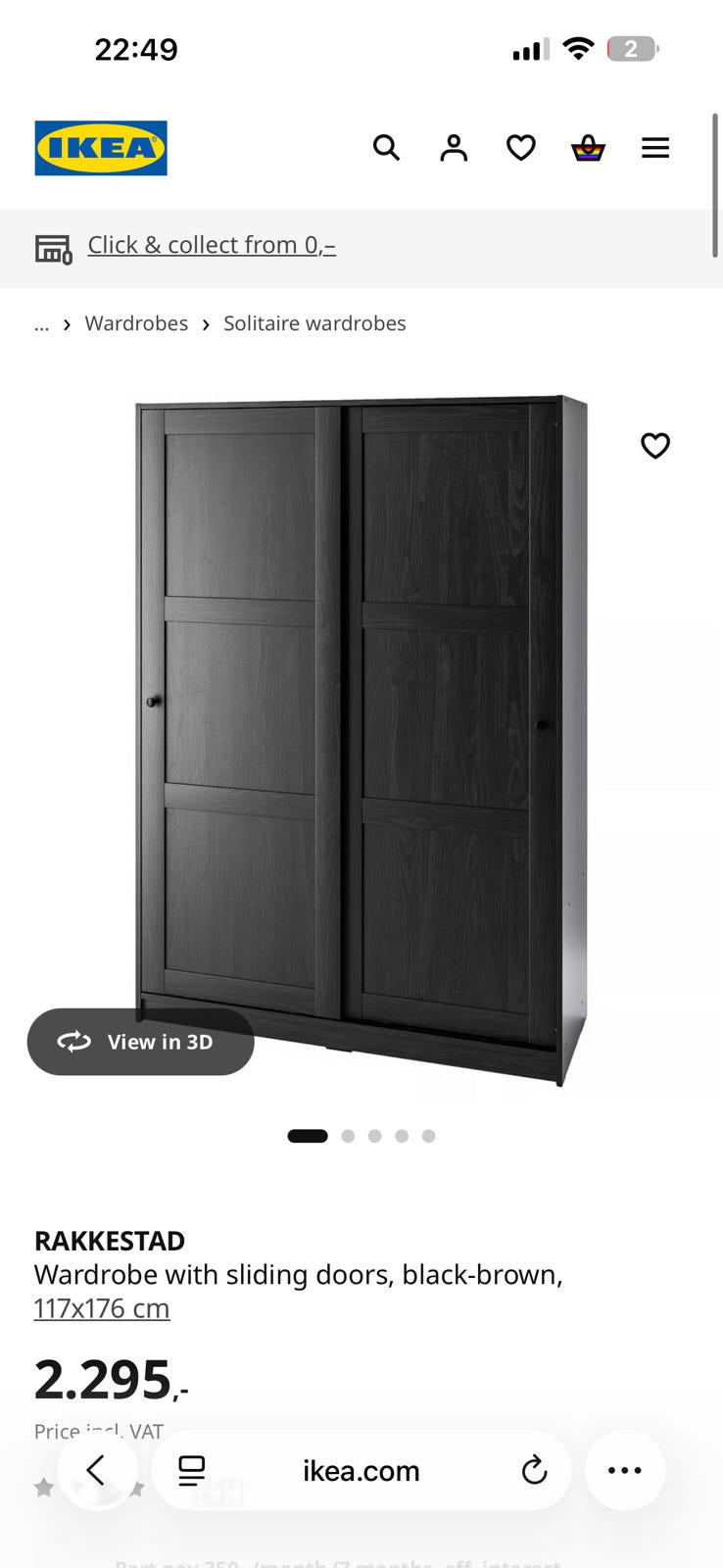Open the IKEA search icon

386,148
